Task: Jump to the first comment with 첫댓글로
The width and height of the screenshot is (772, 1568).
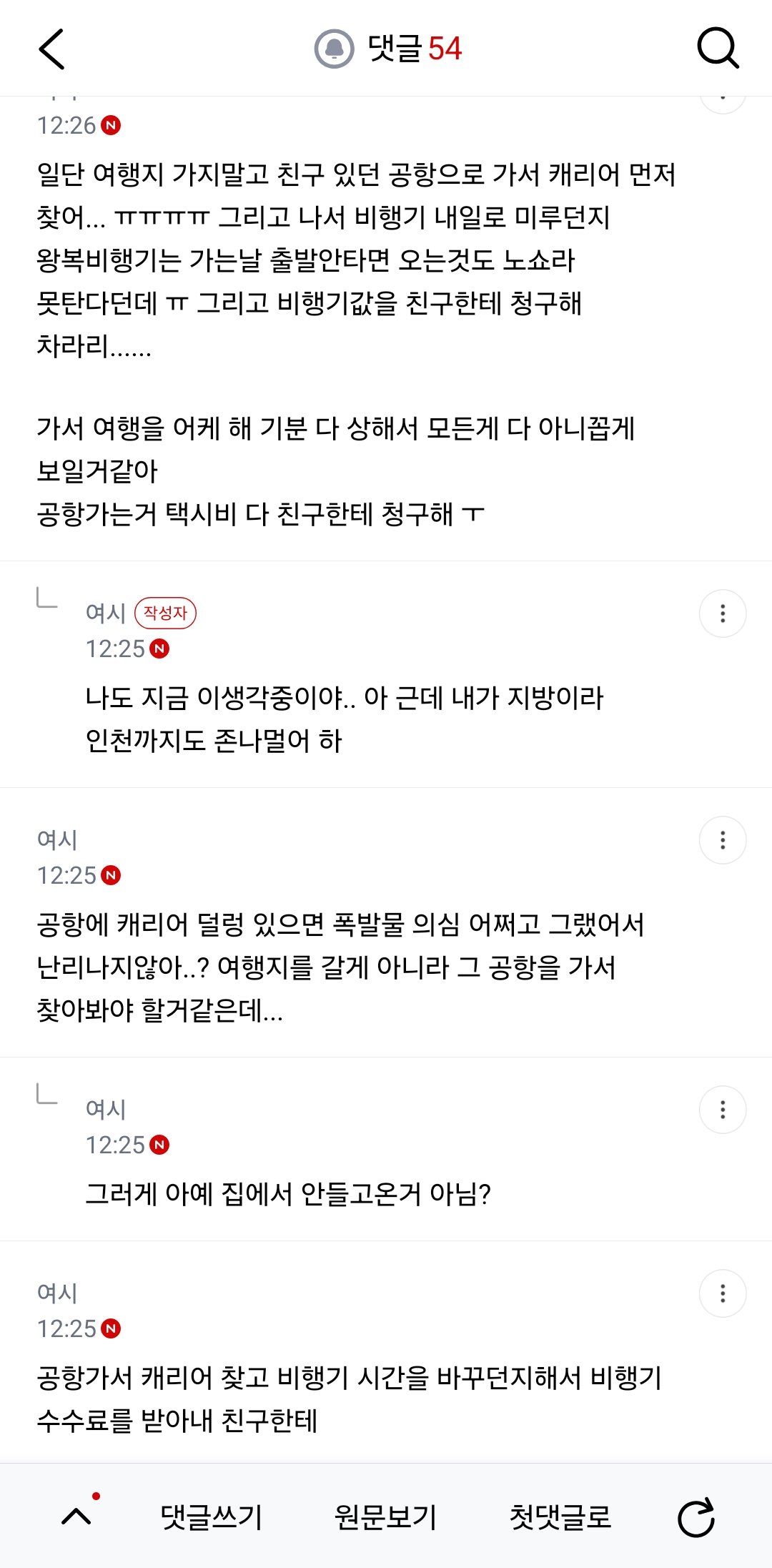Action: coord(560,1517)
